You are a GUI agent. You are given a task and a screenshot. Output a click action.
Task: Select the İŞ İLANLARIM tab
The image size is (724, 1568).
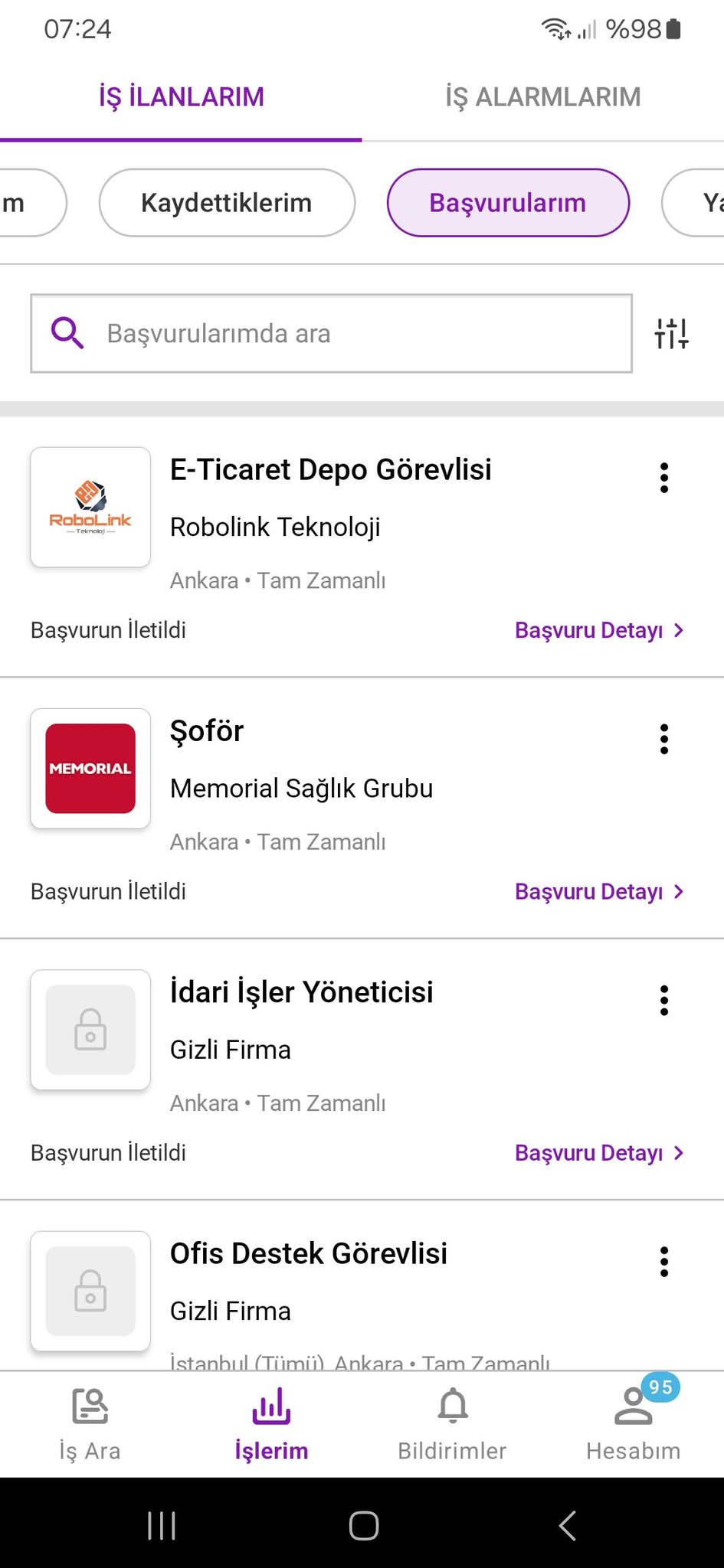pyautogui.click(x=181, y=97)
